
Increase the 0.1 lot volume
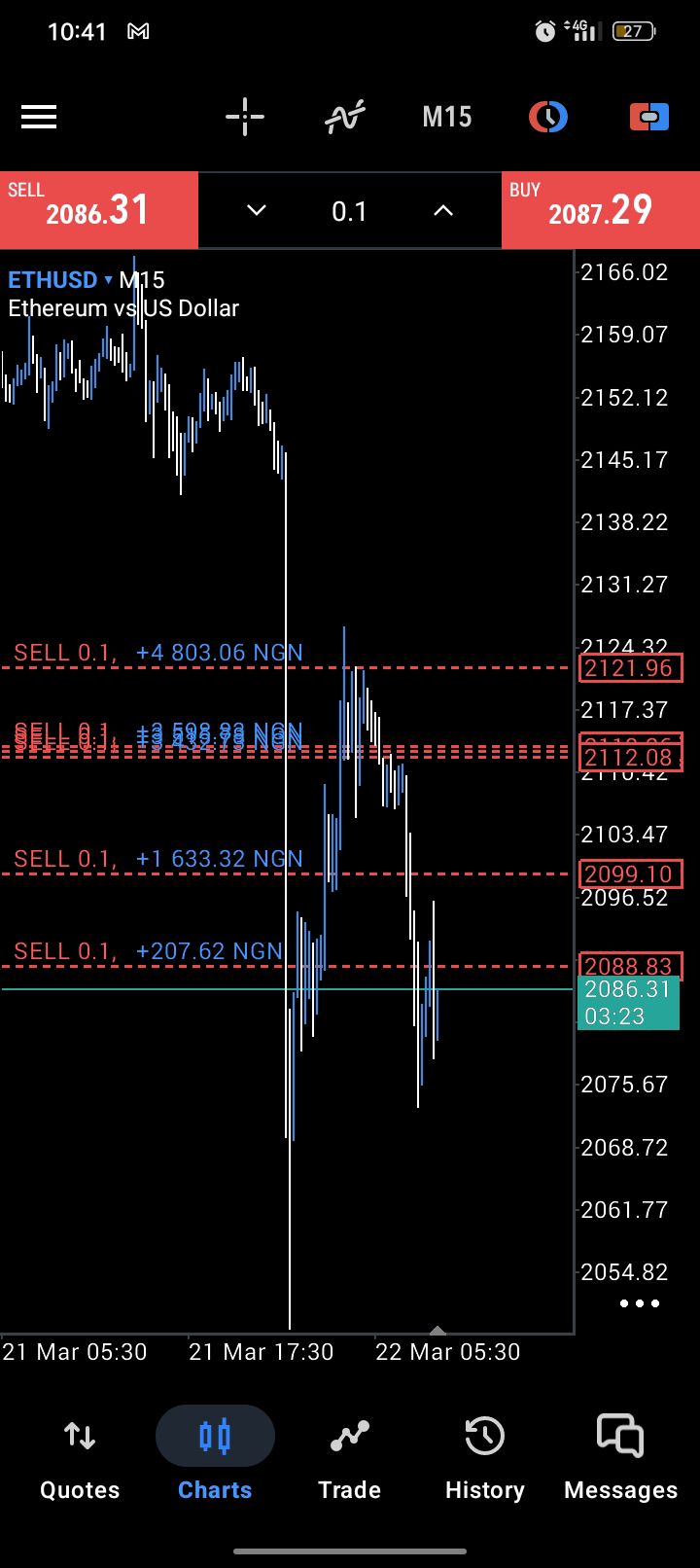click(x=443, y=210)
